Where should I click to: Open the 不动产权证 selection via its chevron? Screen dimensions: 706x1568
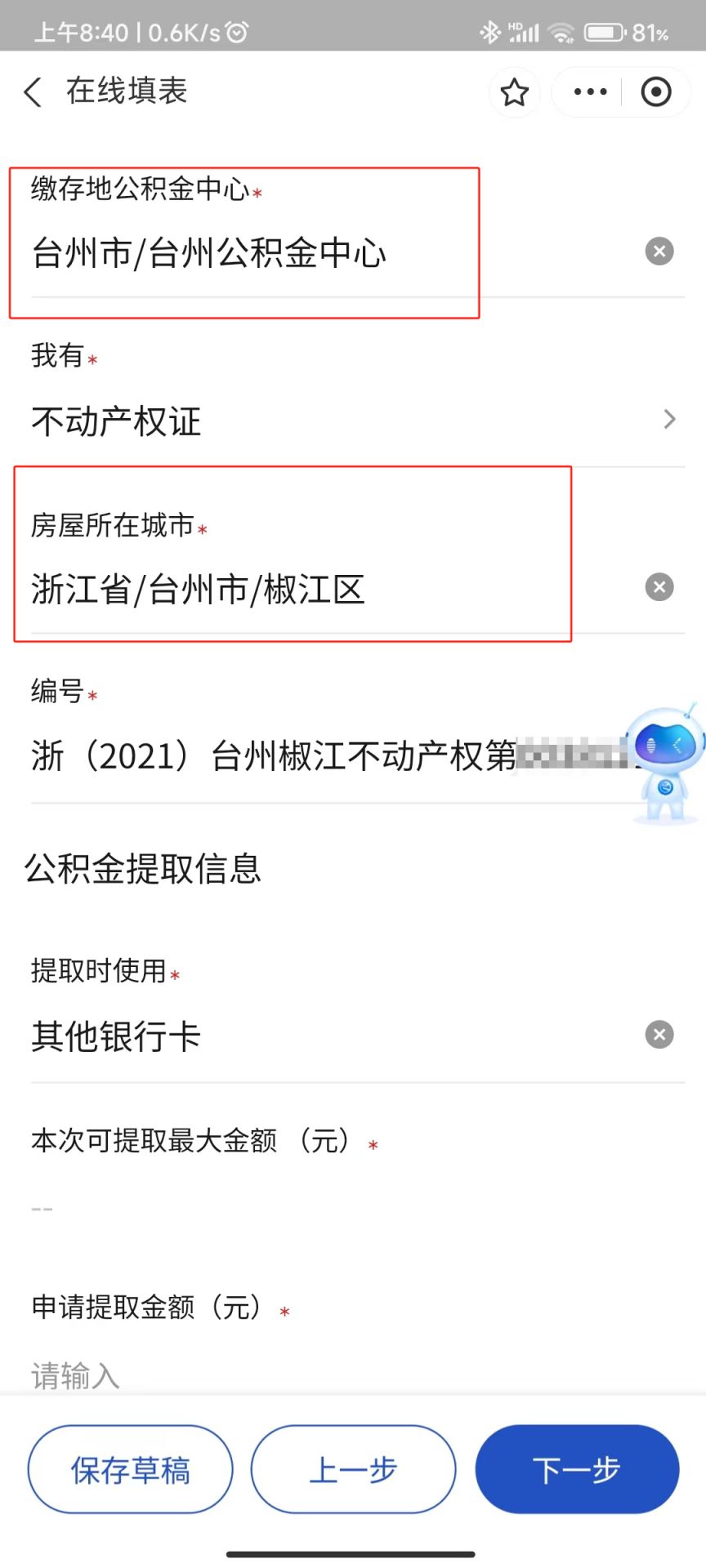click(670, 420)
